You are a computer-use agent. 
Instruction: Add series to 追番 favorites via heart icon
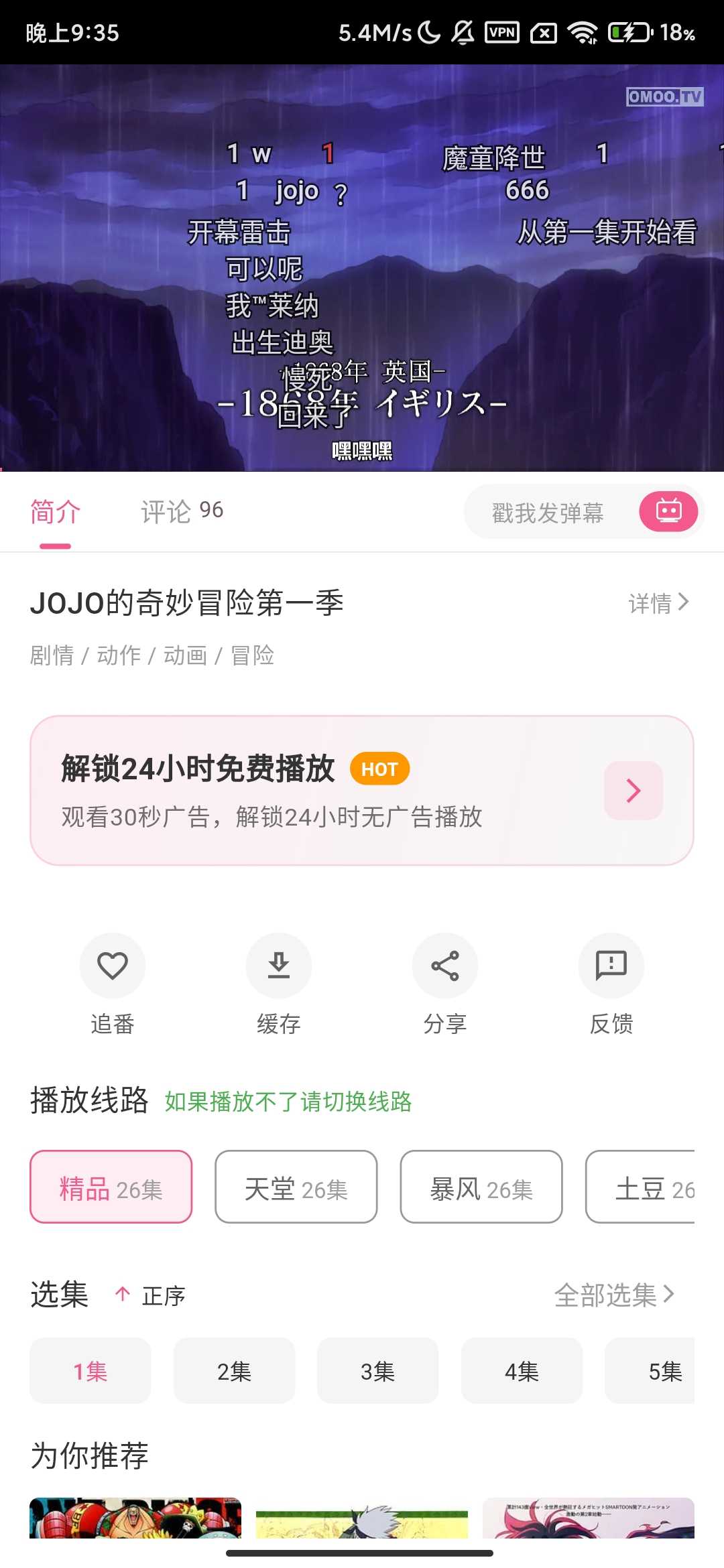[112, 966]
